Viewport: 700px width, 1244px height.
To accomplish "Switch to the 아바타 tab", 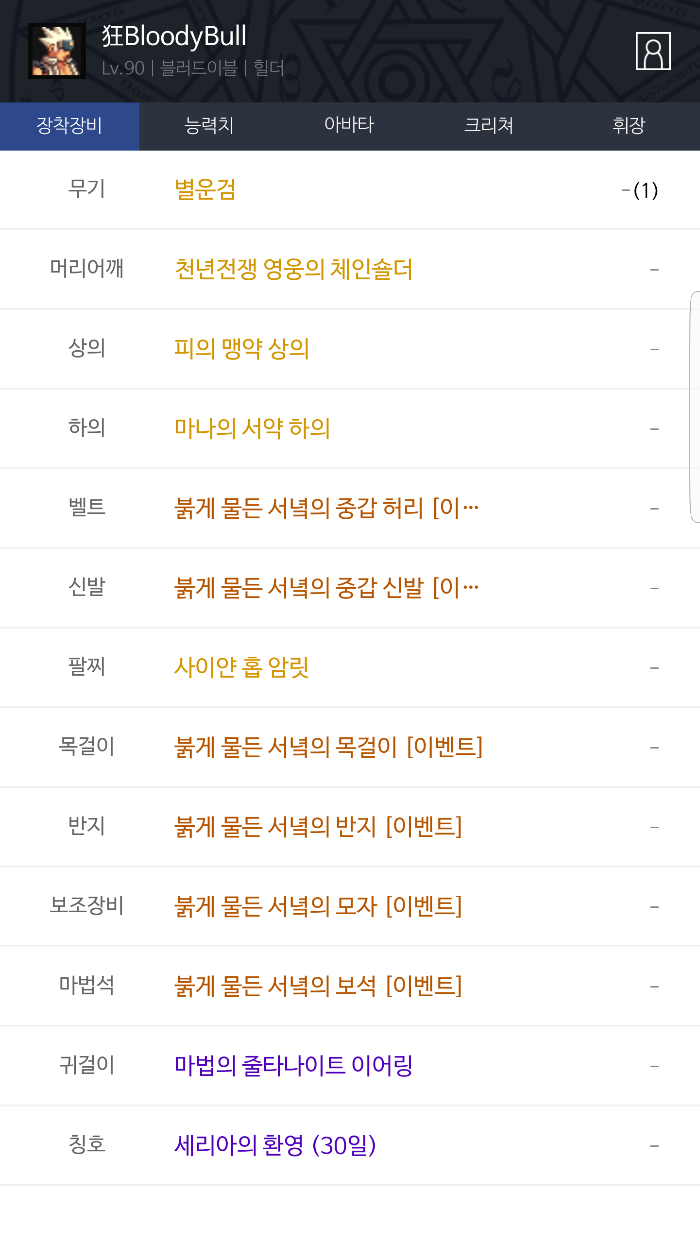I will click(349, 126).
